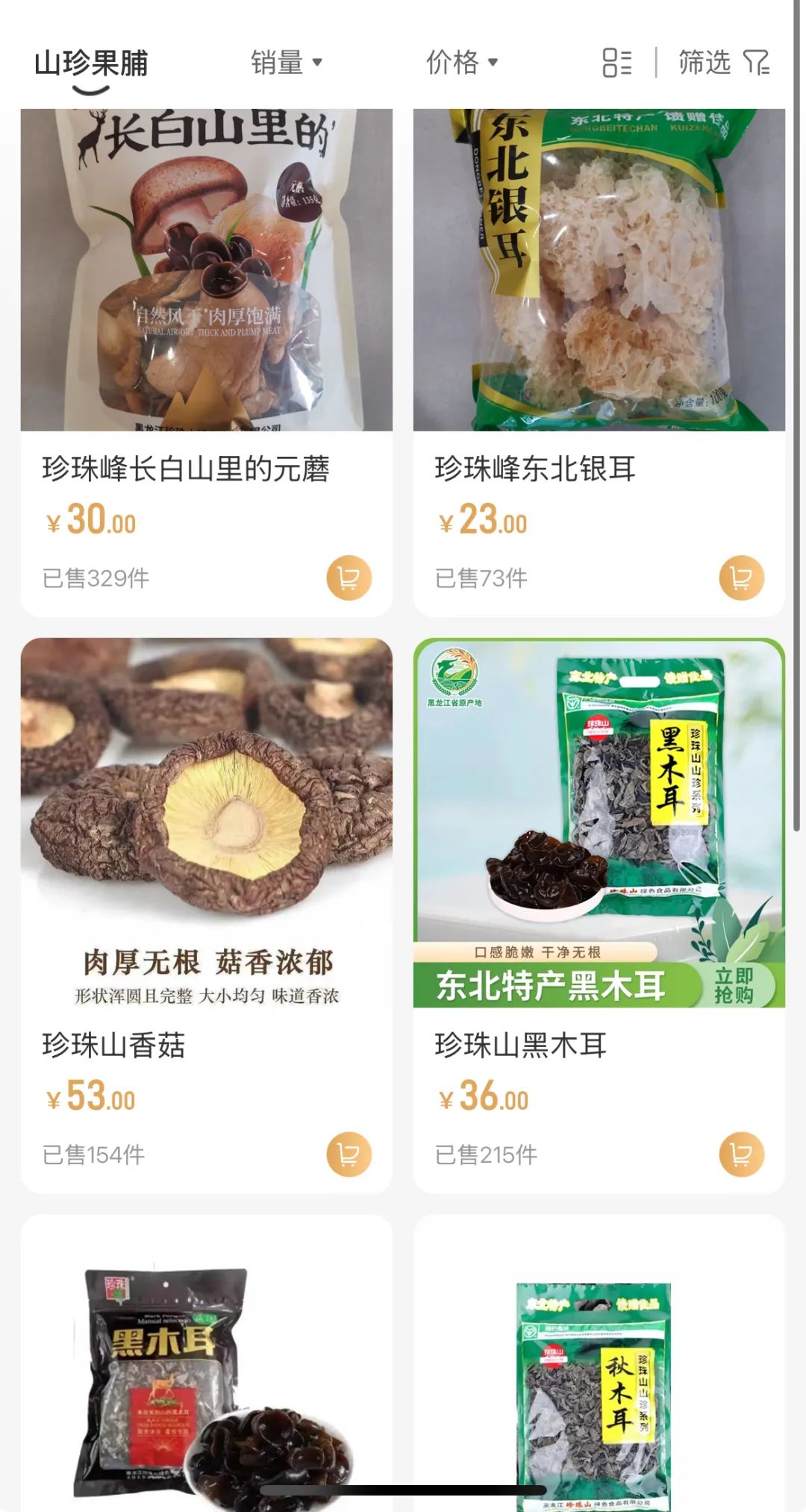Screen dimensions: 806x1512
Task: Switch the product layout view
Action: coord(616,63)
